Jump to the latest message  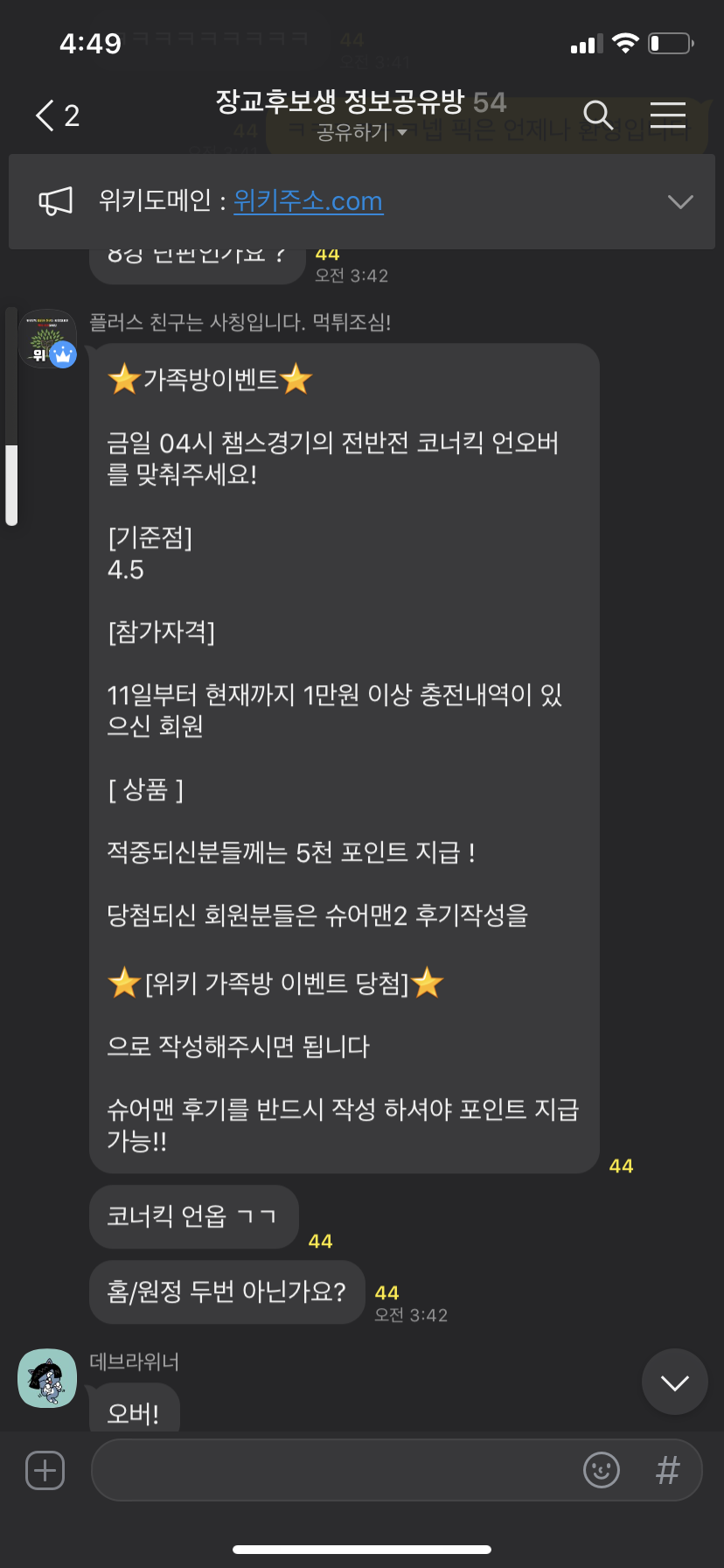click(x=674, y=1382)
